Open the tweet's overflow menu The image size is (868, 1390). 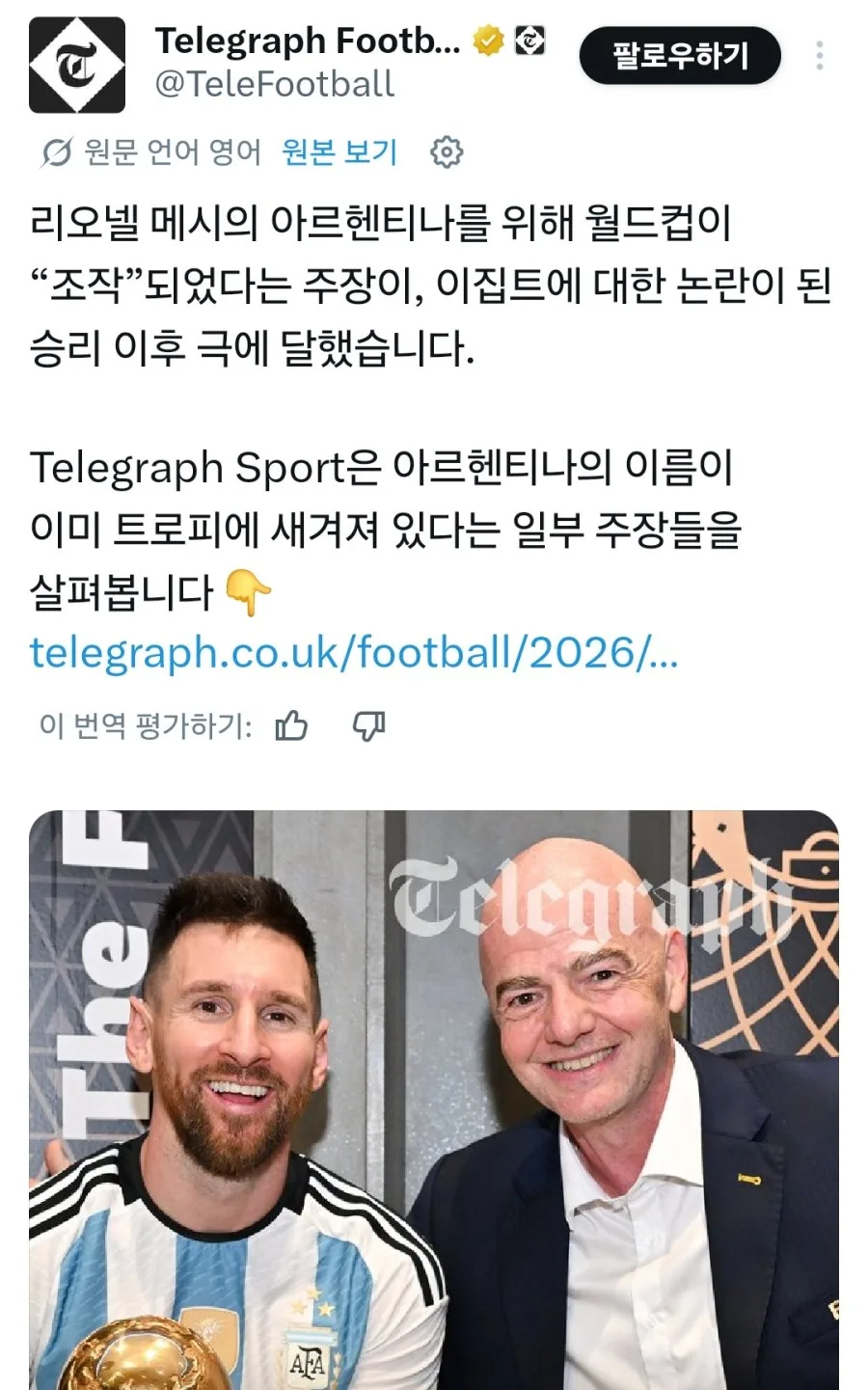[x=819, y=56]
